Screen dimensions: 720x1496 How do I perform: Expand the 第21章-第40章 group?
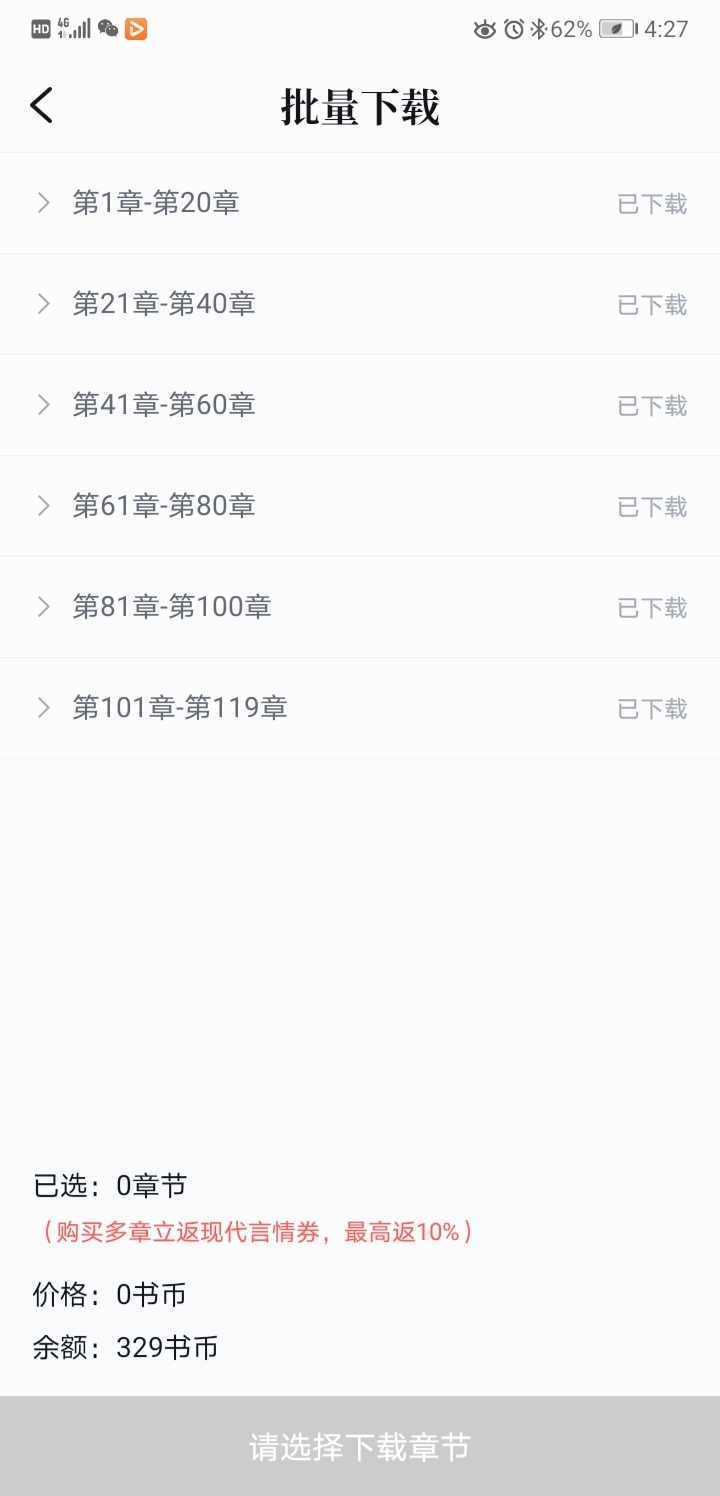[360, 304]
